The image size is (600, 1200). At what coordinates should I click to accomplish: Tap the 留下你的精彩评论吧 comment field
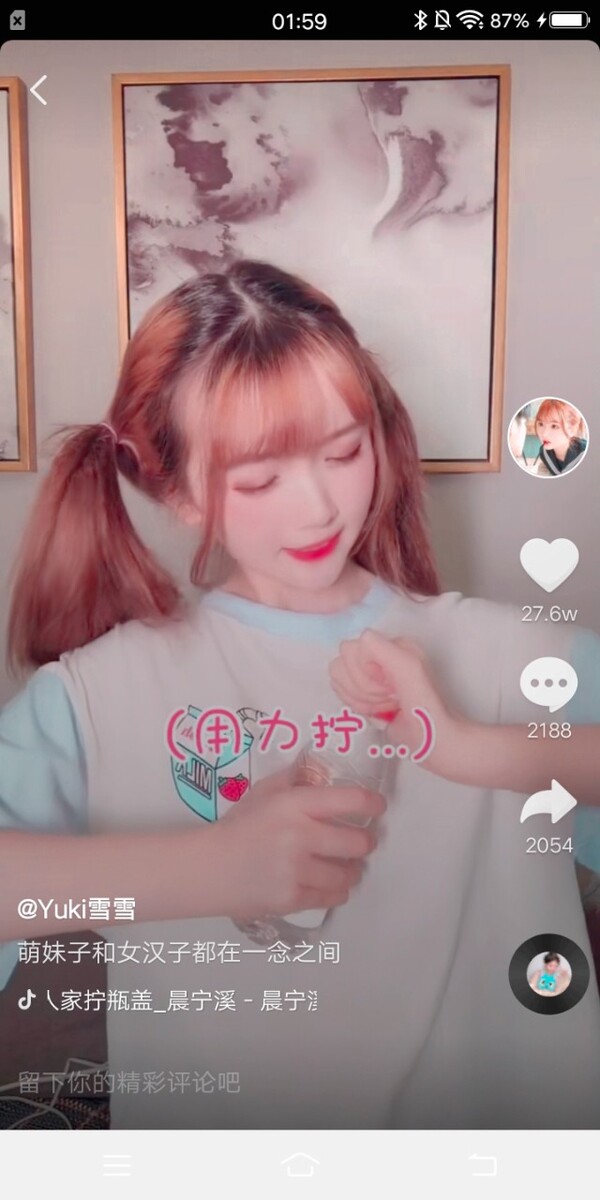click(130, 1082)
